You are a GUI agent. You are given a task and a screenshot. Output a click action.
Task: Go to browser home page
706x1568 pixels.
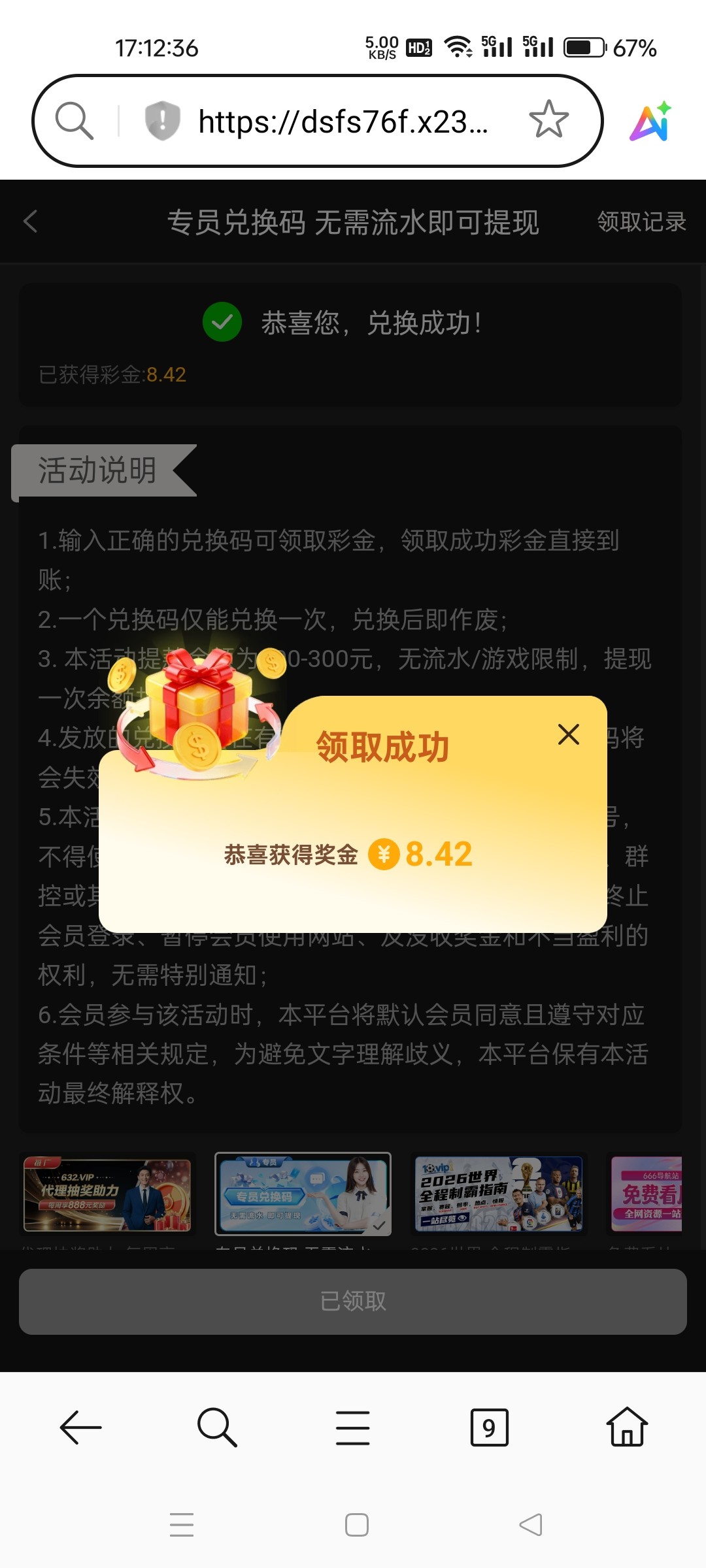click(x=626, y=1428)
